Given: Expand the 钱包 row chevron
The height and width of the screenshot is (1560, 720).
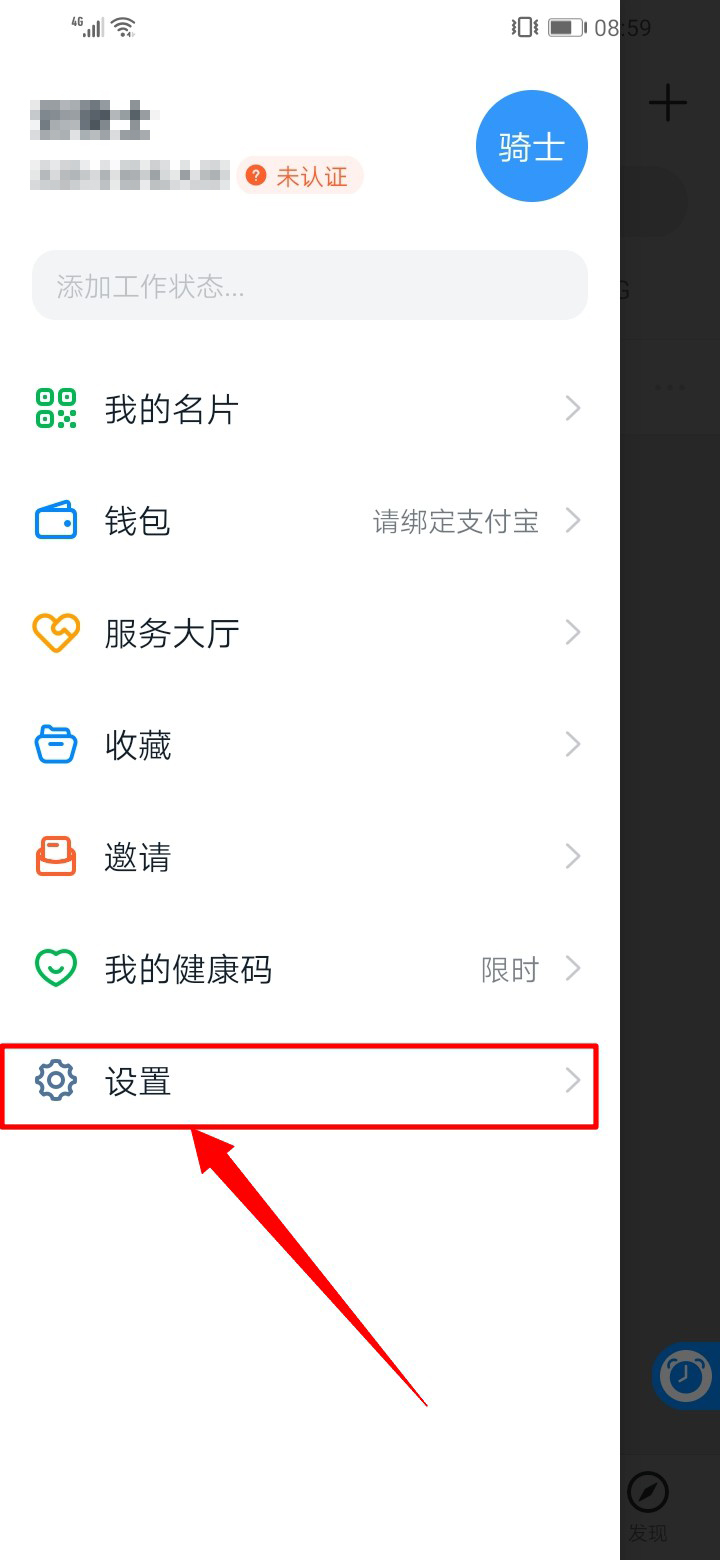Looking at the screenshot, I should (x=571, y=519).
